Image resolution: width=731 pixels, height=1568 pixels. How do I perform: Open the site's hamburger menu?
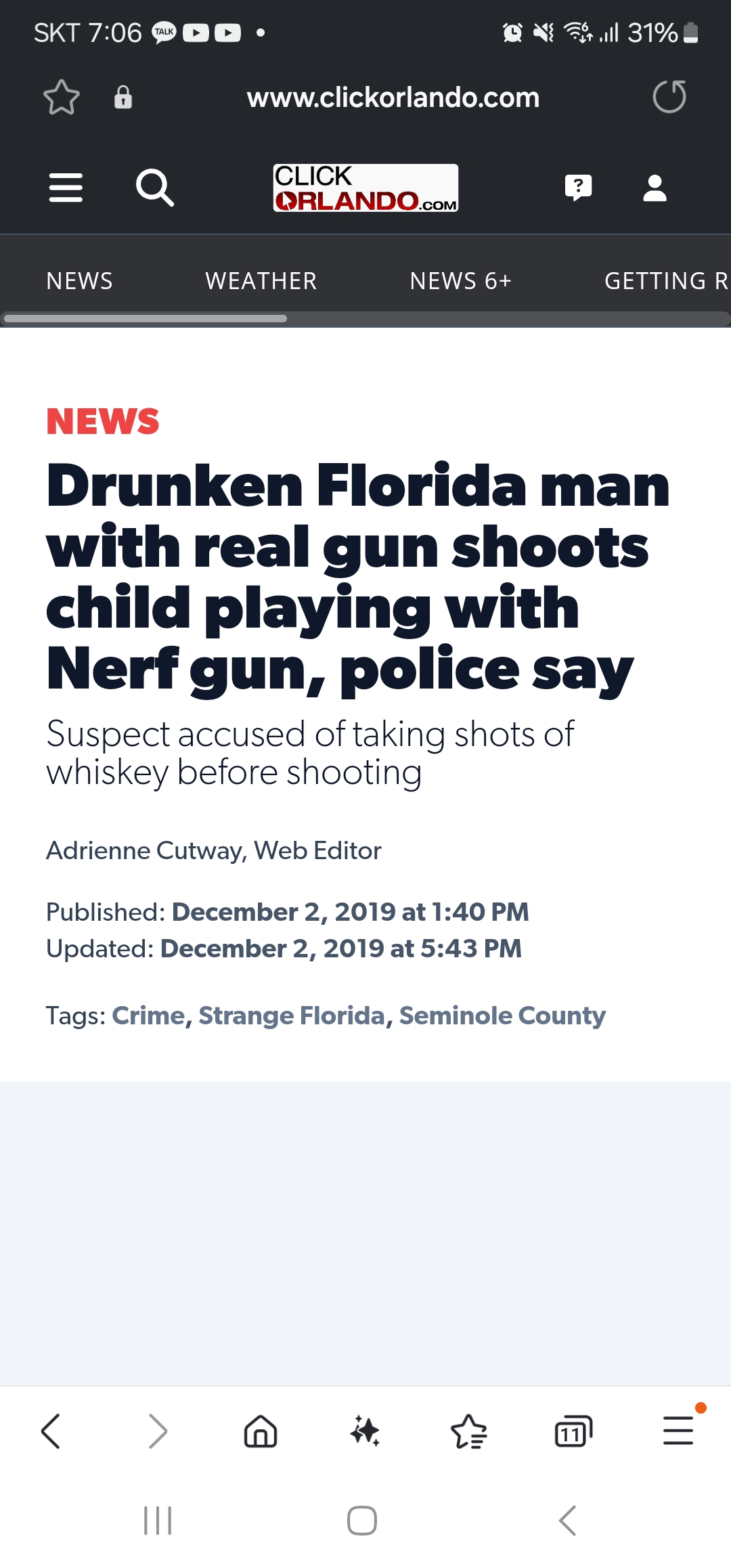pyautogui.click(x=66, y=188)
